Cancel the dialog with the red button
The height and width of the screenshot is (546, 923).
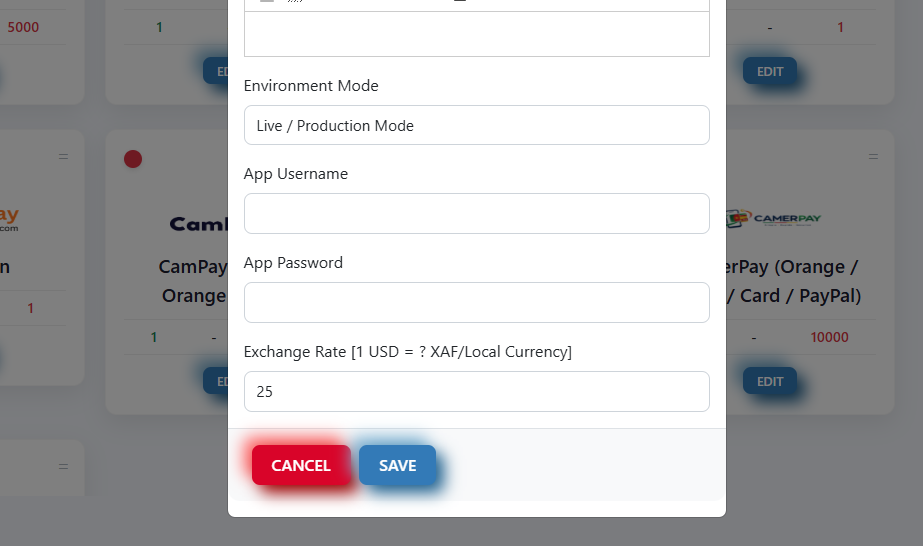coord(301,465)
